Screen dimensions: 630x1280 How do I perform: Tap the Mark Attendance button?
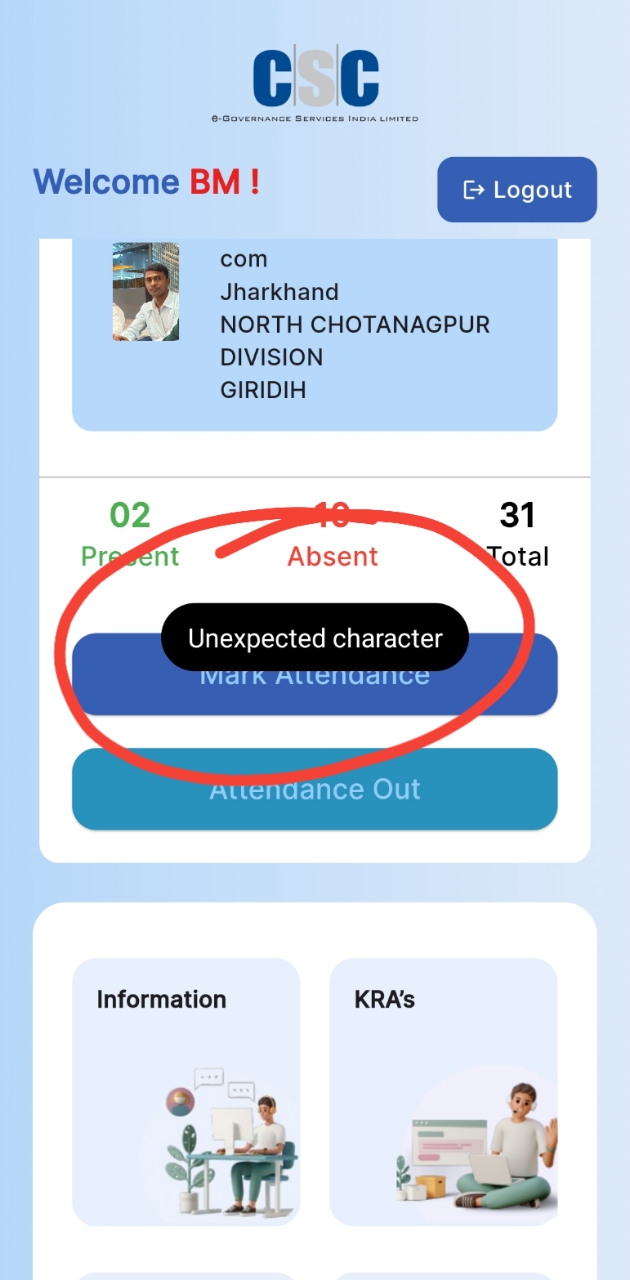pos(314,675)
